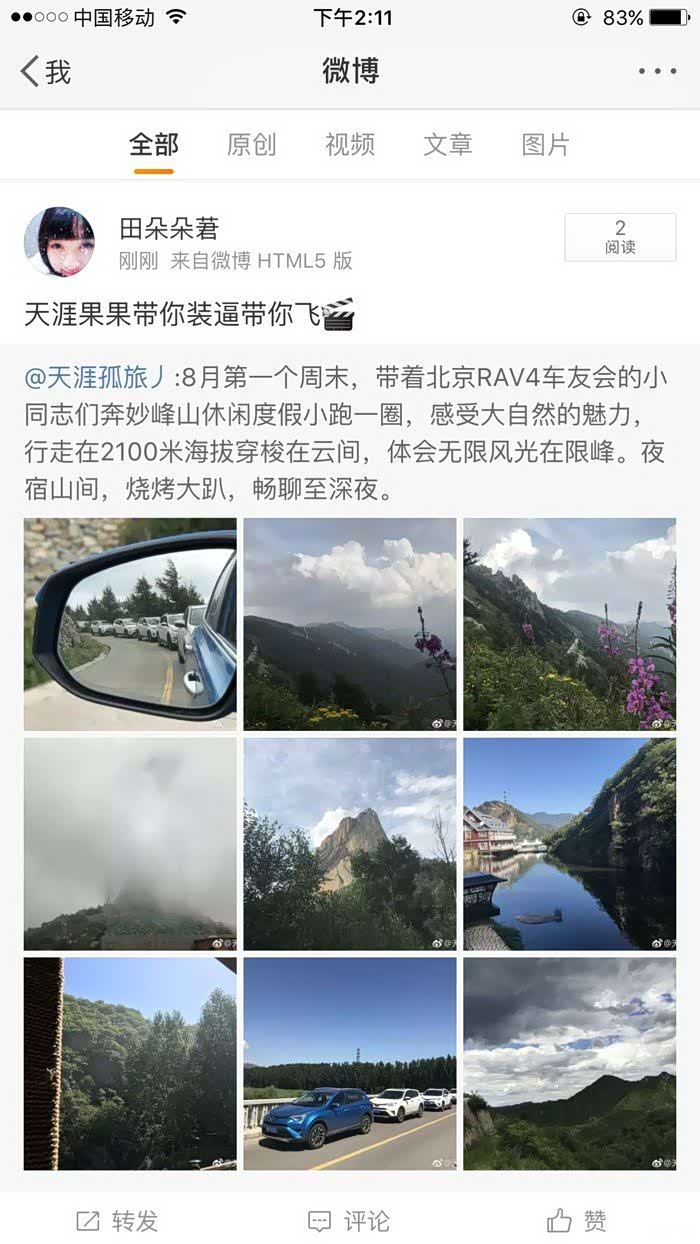
Task: Select the 全部 tab
Action: point(154,145)
